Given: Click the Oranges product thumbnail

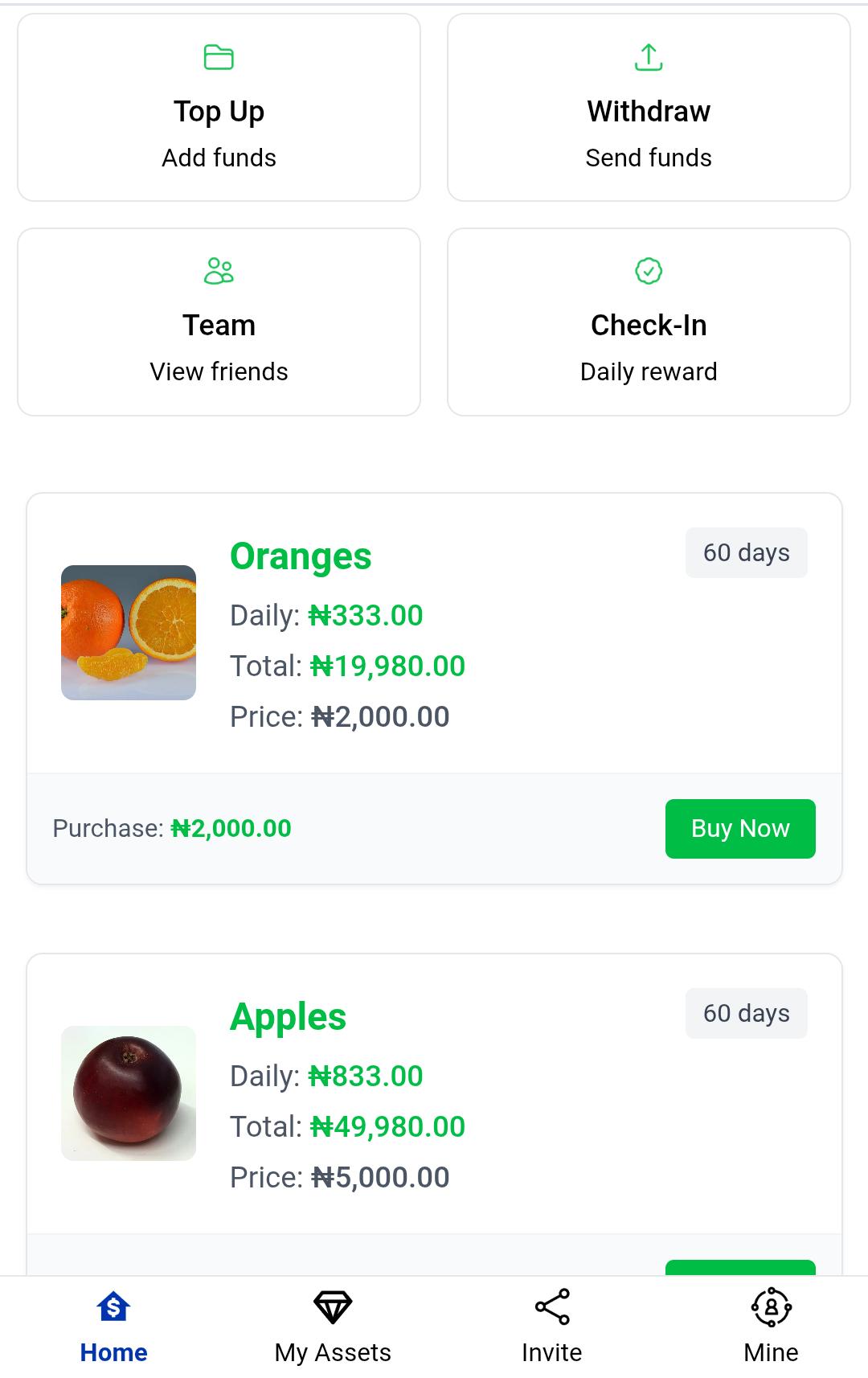Looking at the screenshot, I should pos(129,631).
